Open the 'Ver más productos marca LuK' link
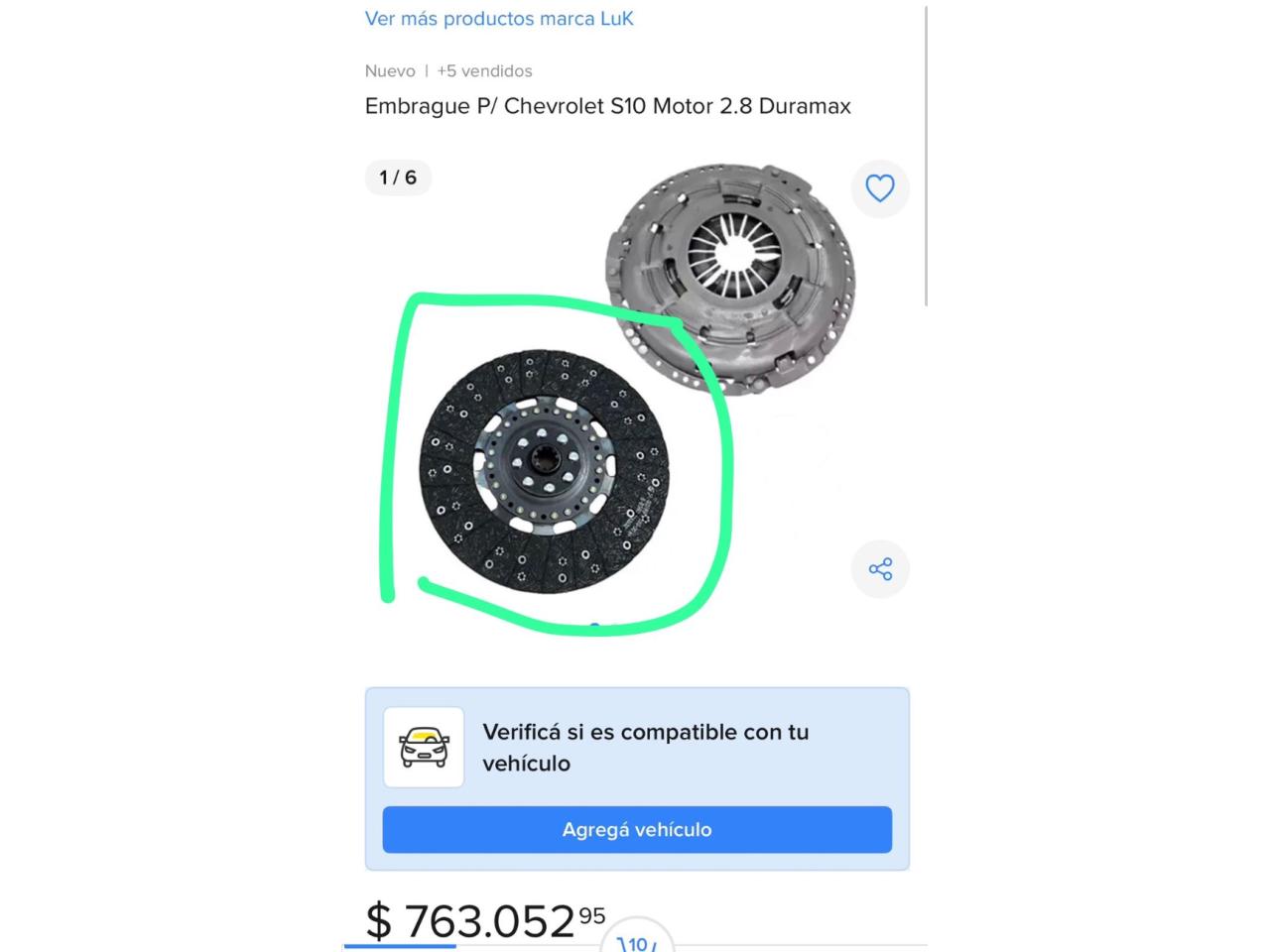1270x952 pixels. pyautogui.click(x=498, y=19)
